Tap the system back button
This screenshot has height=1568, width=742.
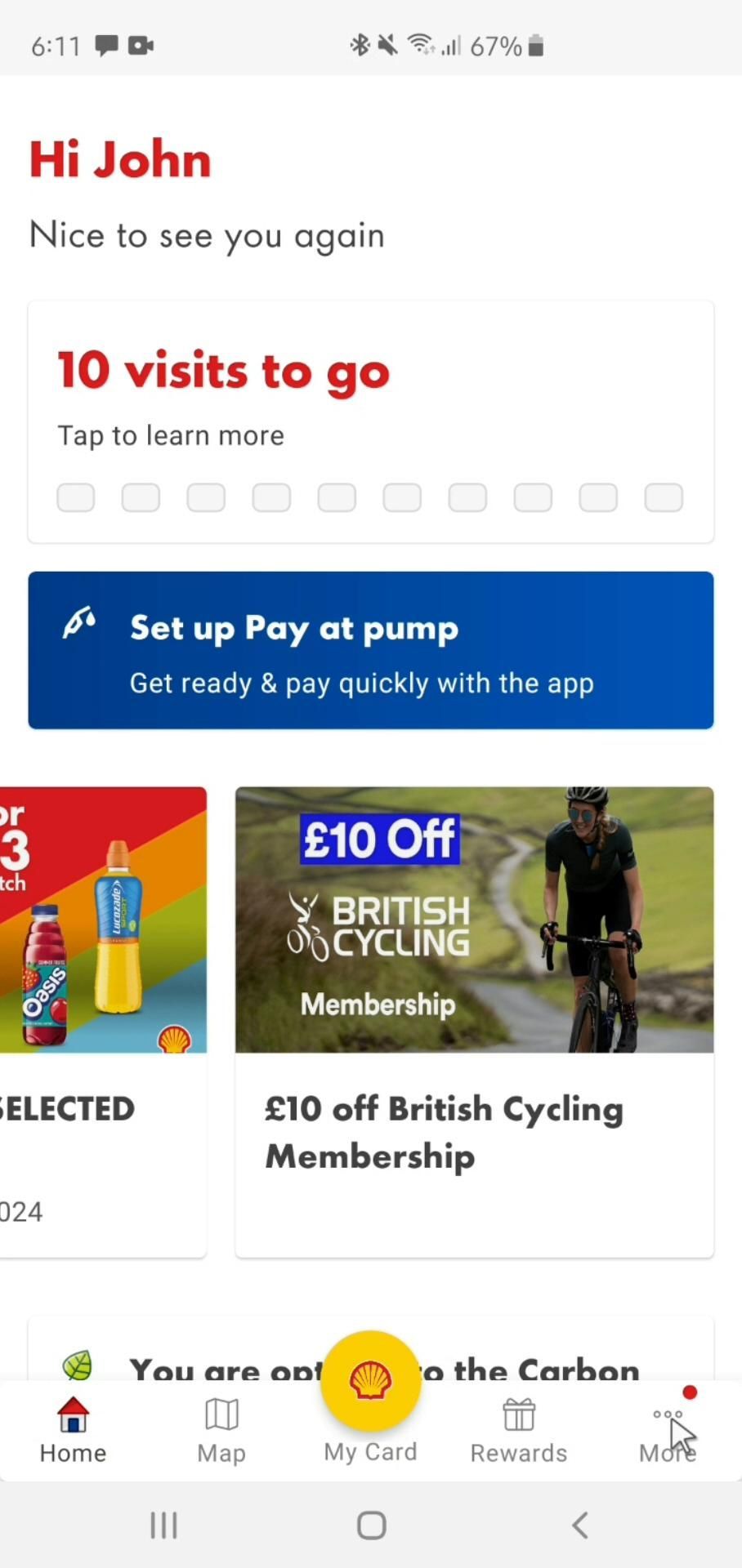pos(580,1525)
